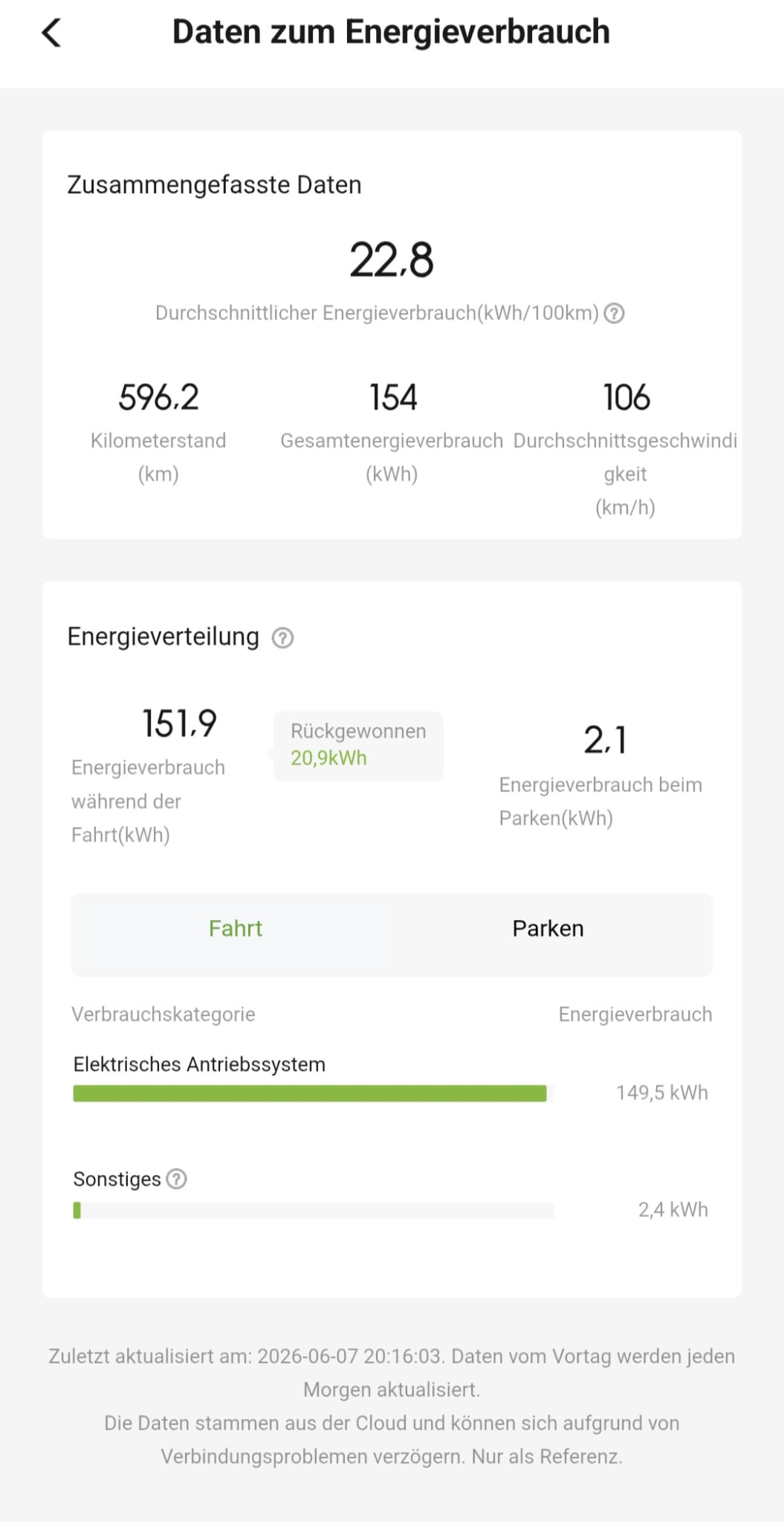Image resolution: width=784 pixels, height=1522 pixels.
Task: Open the Sonstiges info icon
Action: tap(176, 1179)
